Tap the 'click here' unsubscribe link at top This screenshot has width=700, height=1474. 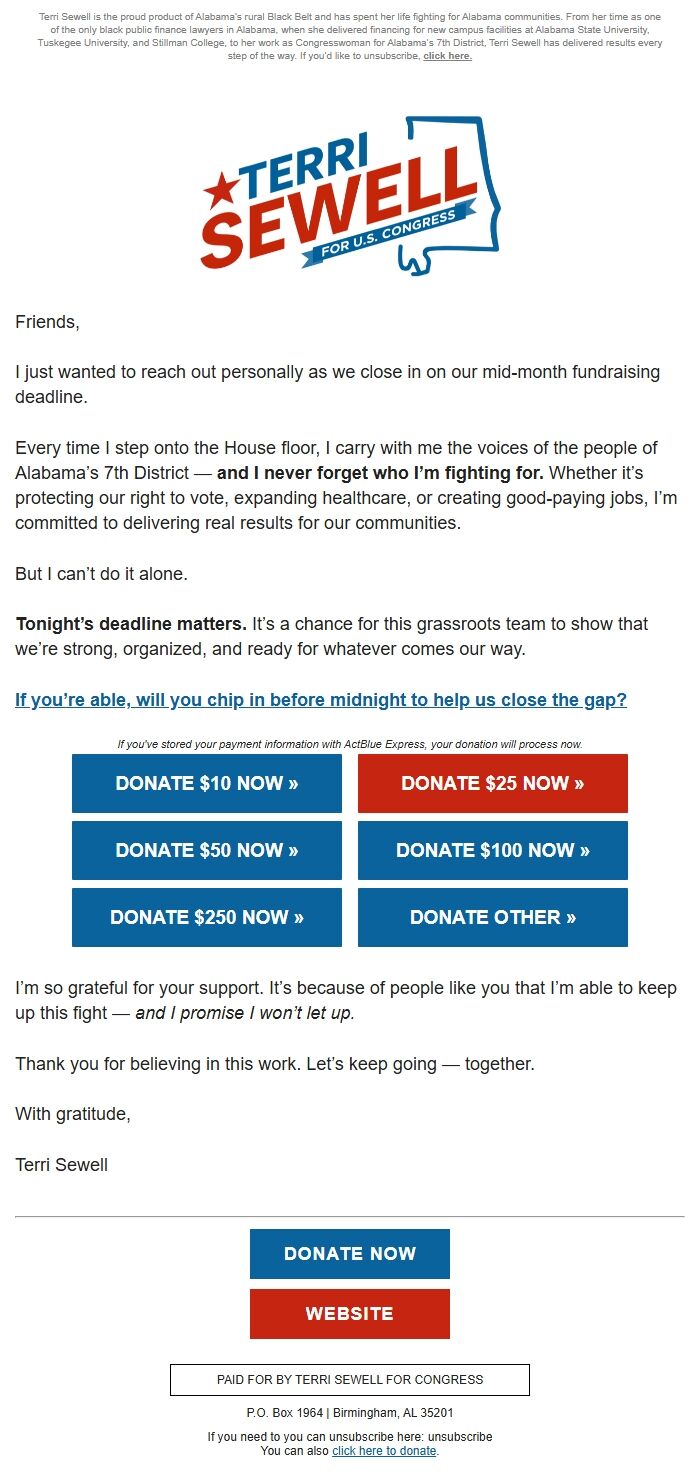(447, 56)
